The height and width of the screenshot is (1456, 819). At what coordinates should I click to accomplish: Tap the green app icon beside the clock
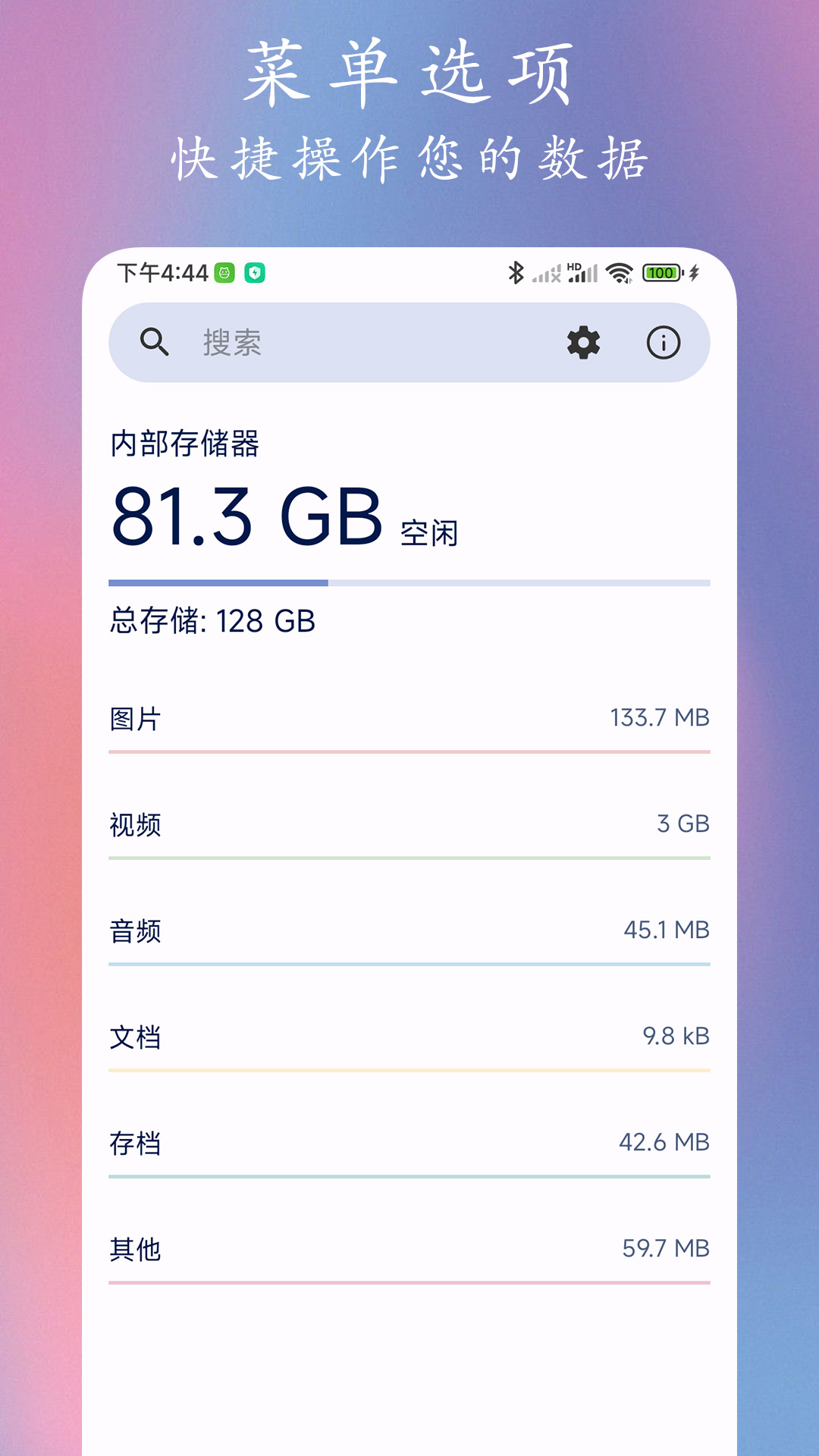coord(224,273)
